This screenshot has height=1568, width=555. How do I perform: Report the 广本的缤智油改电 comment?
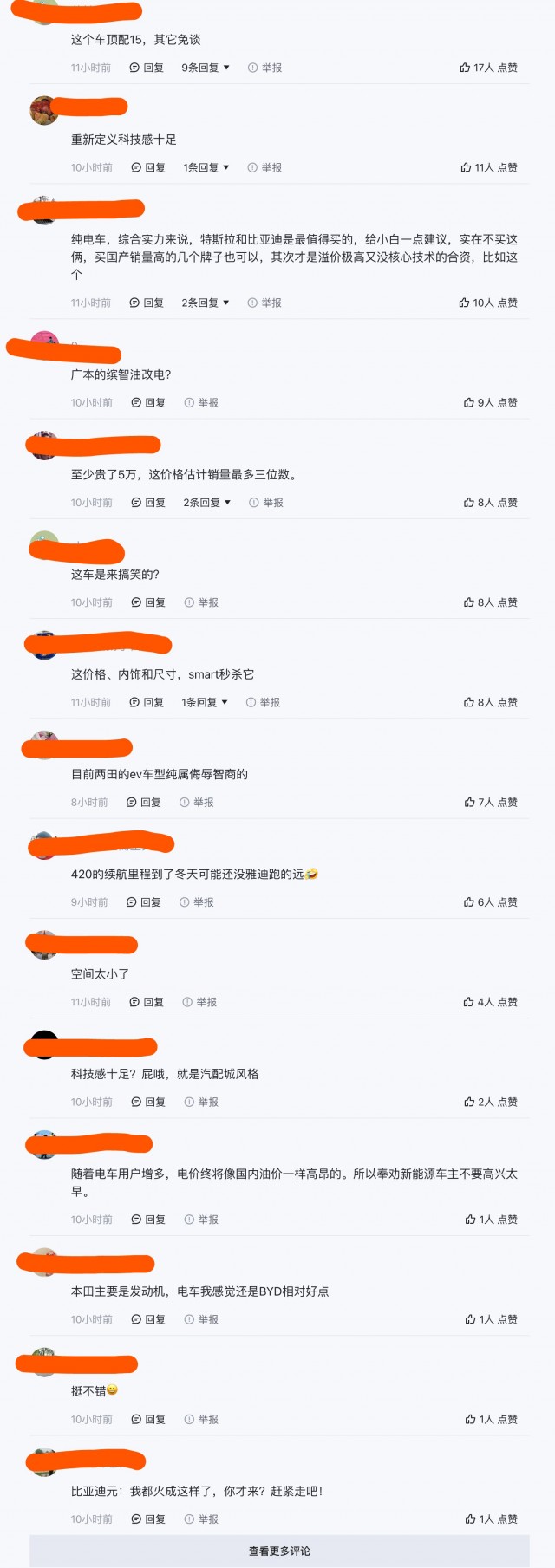(x=201, y=402)
